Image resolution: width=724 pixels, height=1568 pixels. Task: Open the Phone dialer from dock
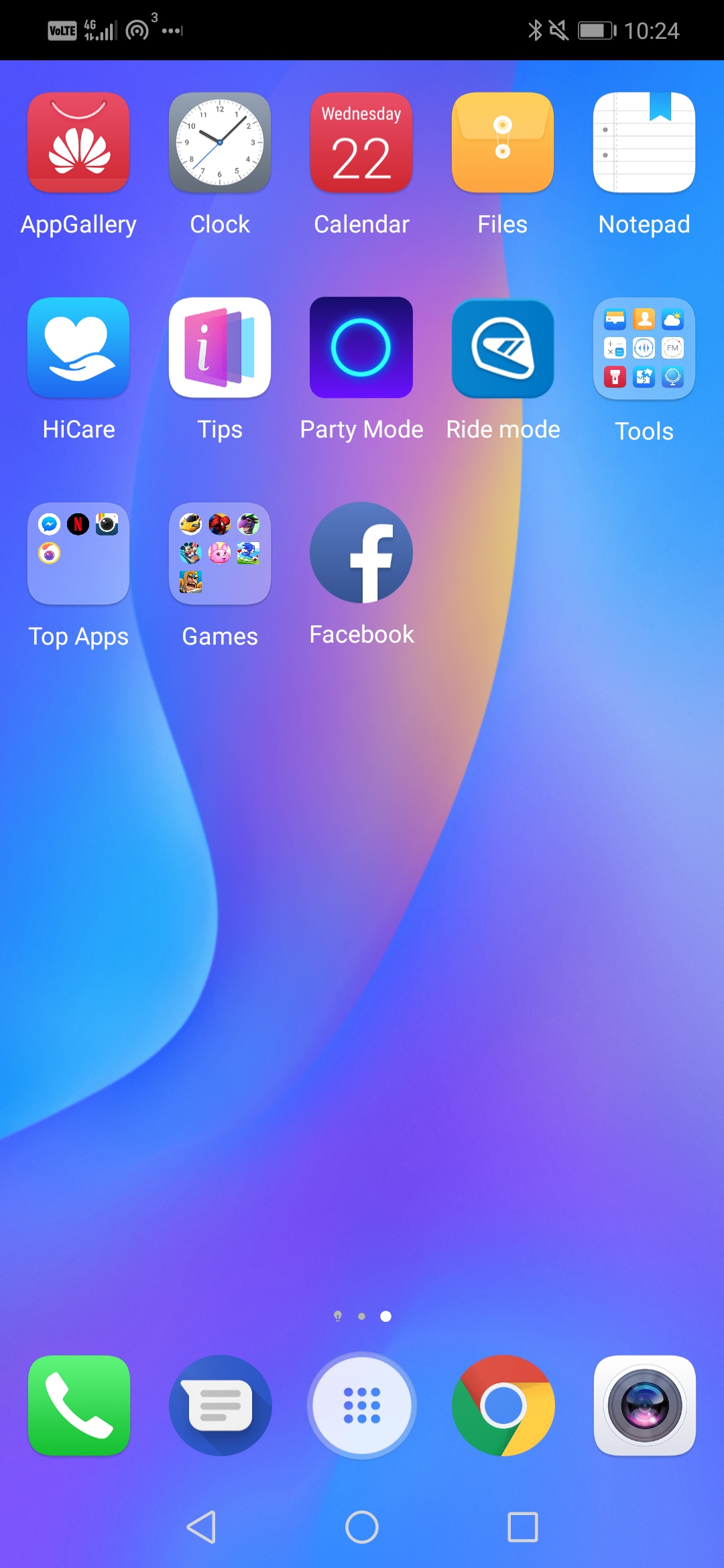79,1405
